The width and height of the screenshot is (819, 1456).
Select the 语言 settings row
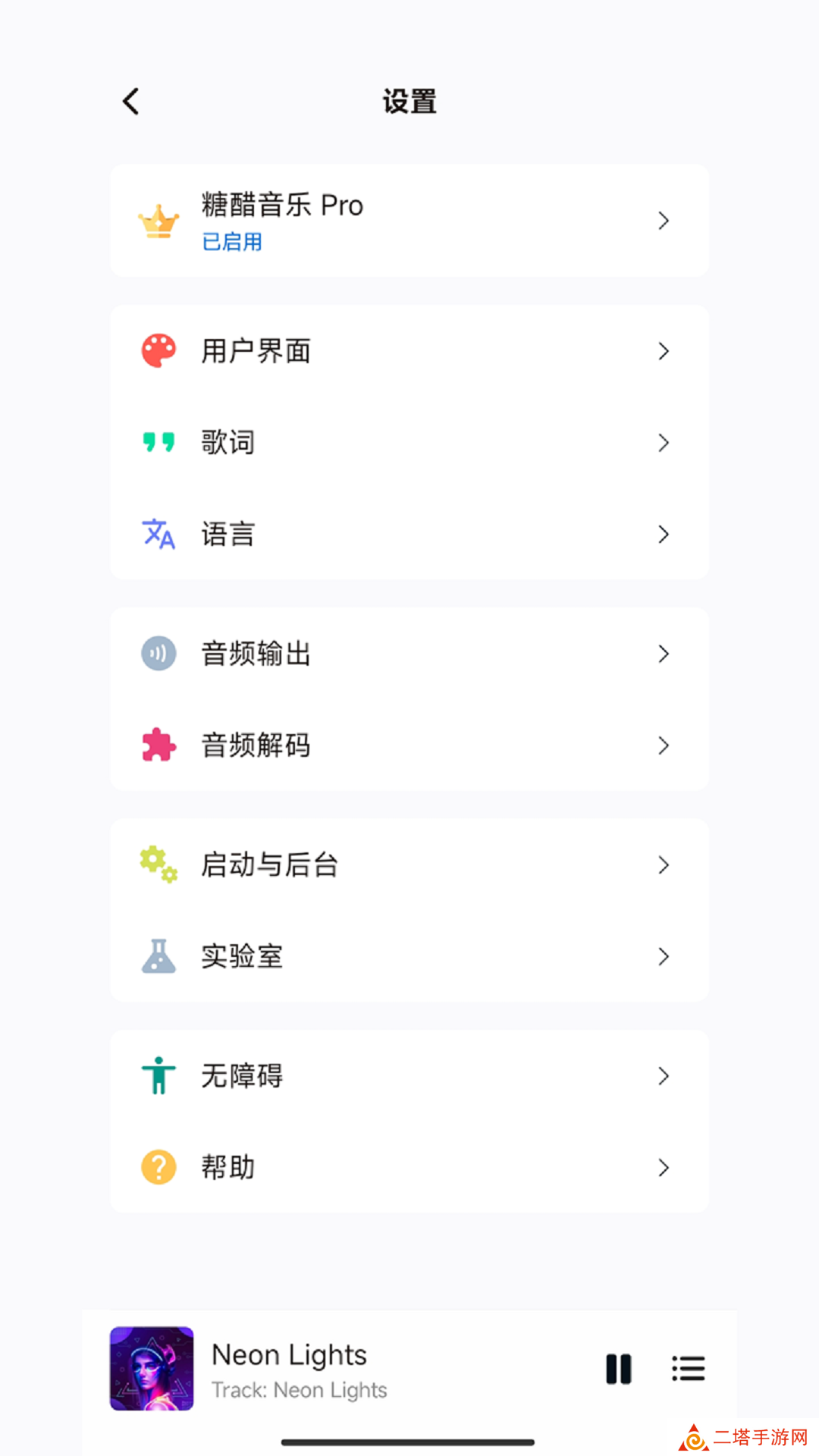point(409,535)
